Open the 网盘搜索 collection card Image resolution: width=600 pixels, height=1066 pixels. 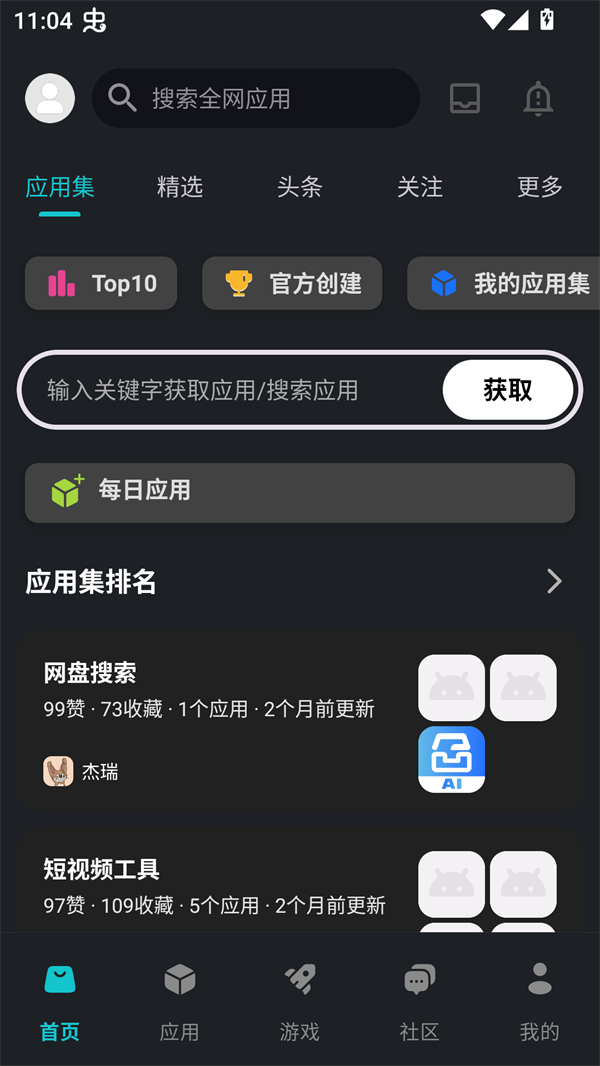220,720
